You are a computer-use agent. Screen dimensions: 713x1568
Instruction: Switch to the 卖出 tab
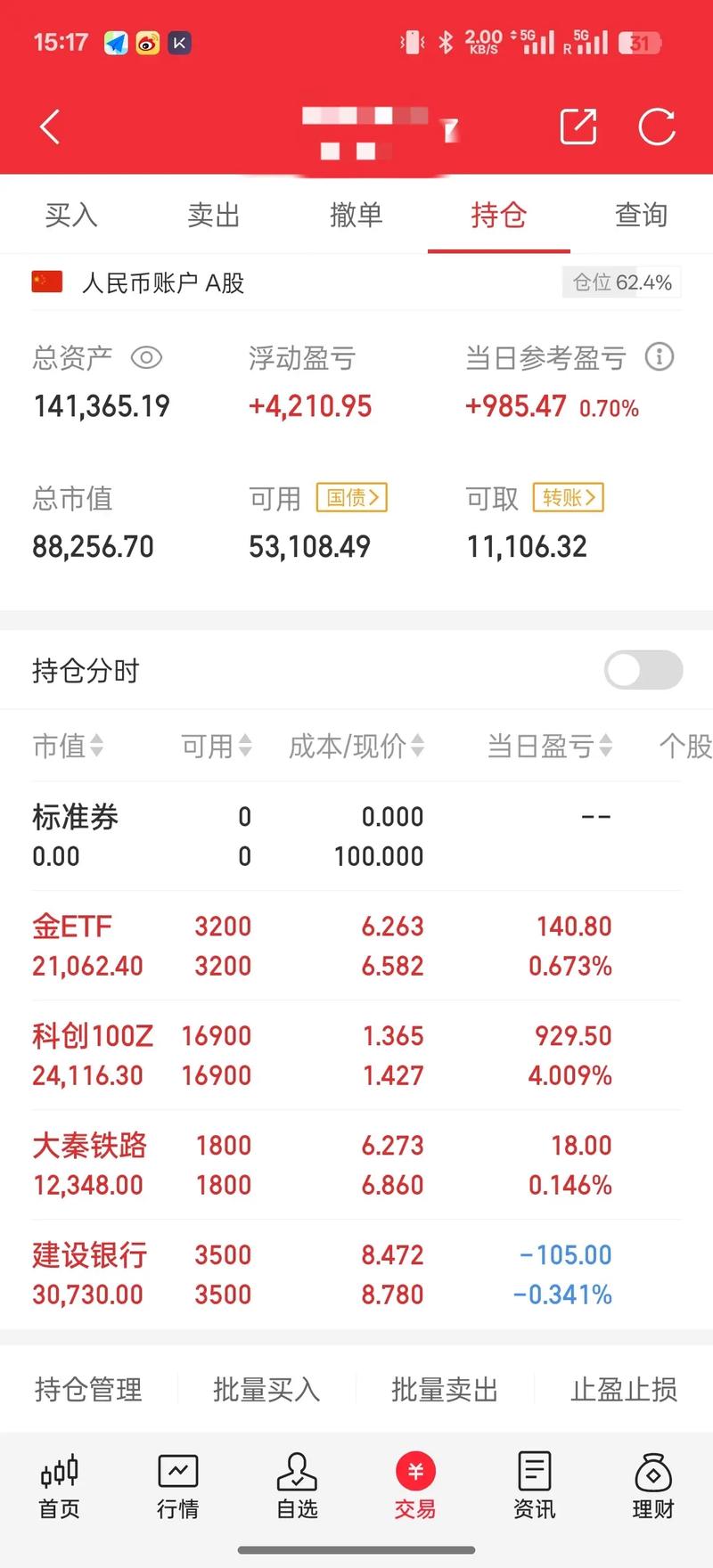(x=213, y=215)
